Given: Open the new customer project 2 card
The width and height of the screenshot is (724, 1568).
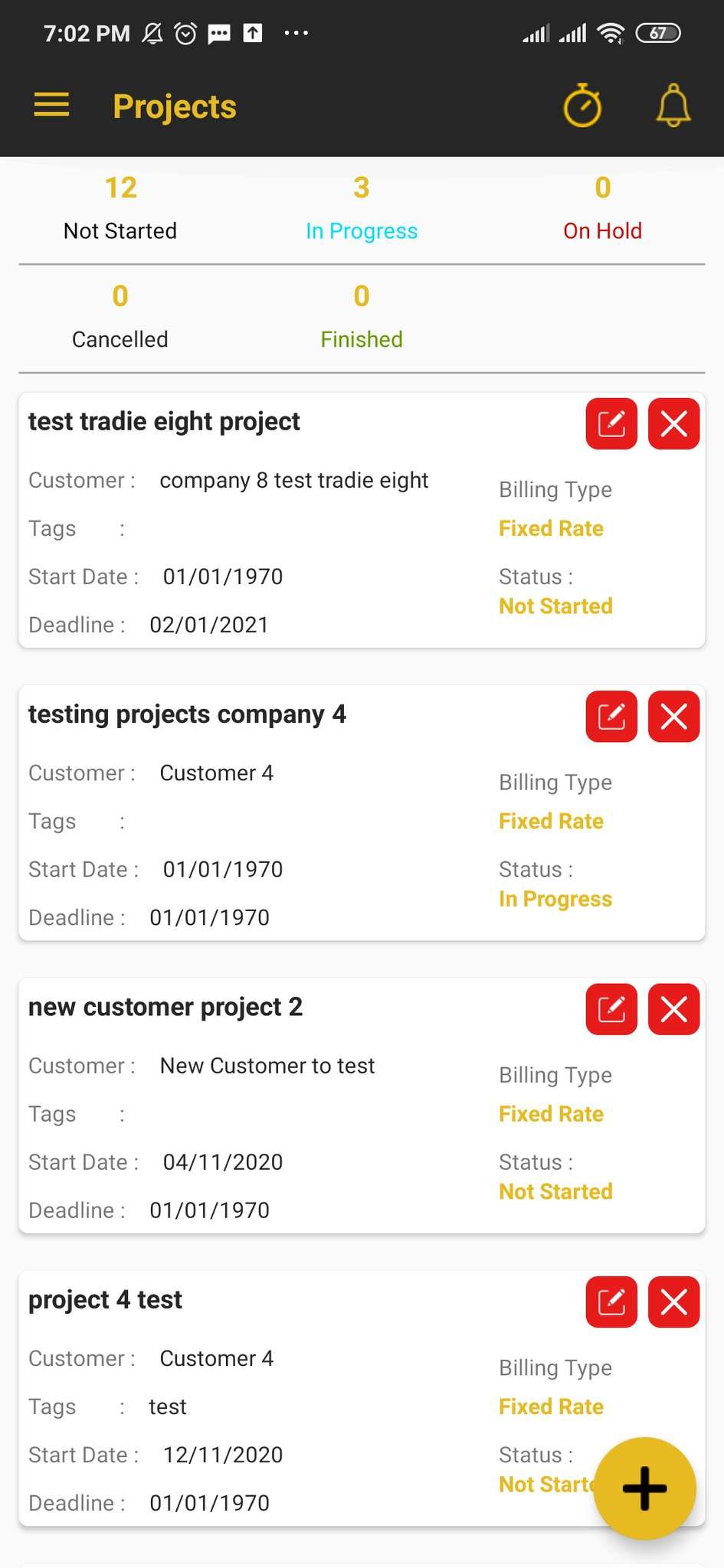Looking at the screenshot, I should click(362, 1106).
